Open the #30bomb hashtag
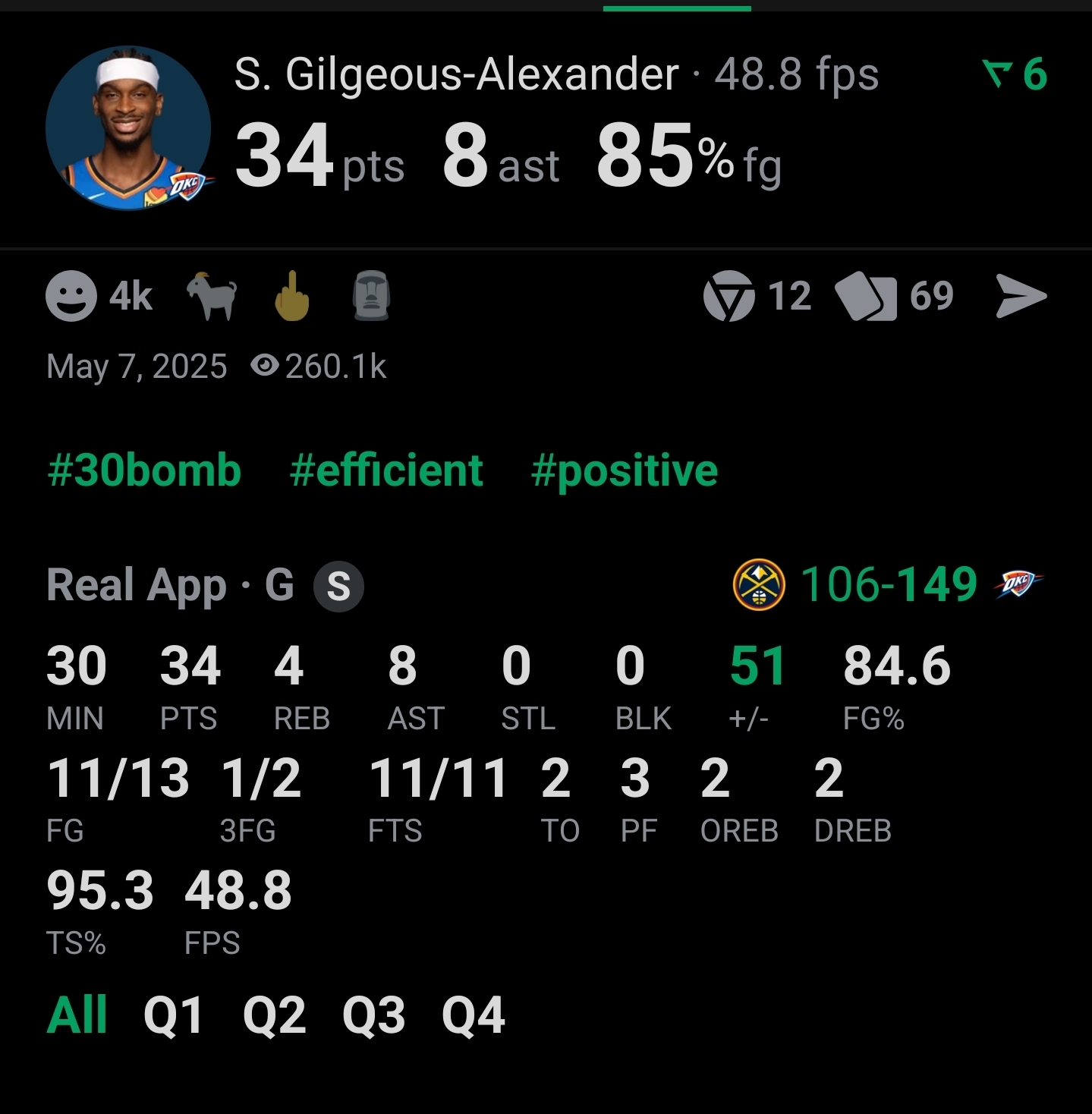 point(144,470)
